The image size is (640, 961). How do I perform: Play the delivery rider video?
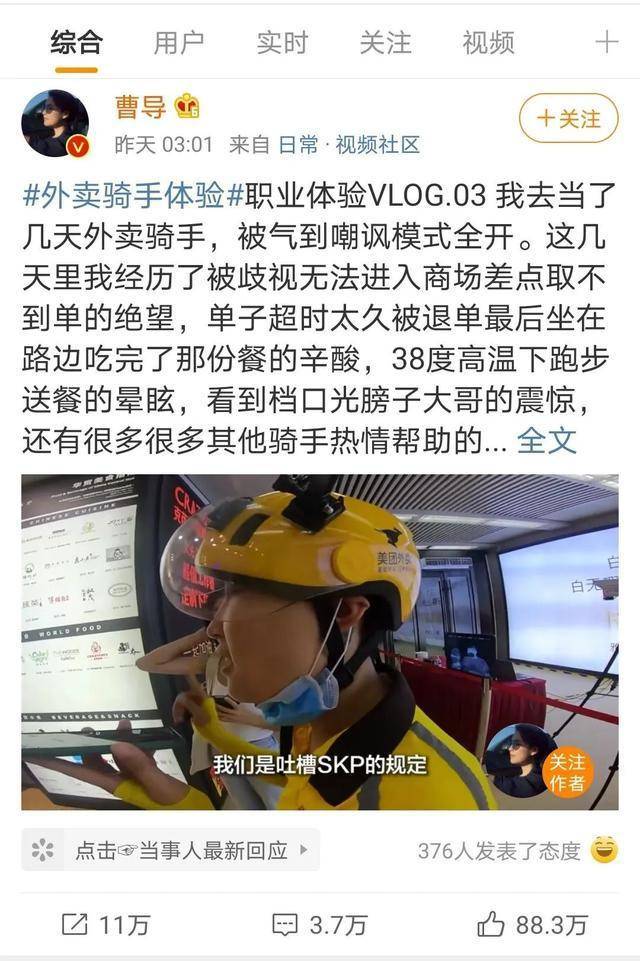(319, 641)
